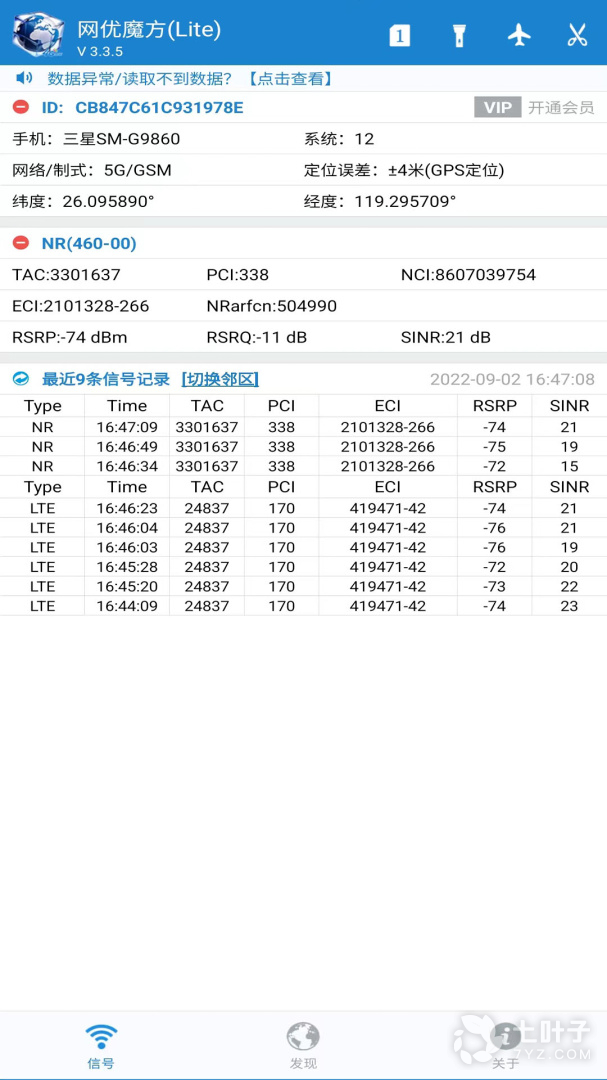Tap the scissors screenshot icon

[577, 35]
